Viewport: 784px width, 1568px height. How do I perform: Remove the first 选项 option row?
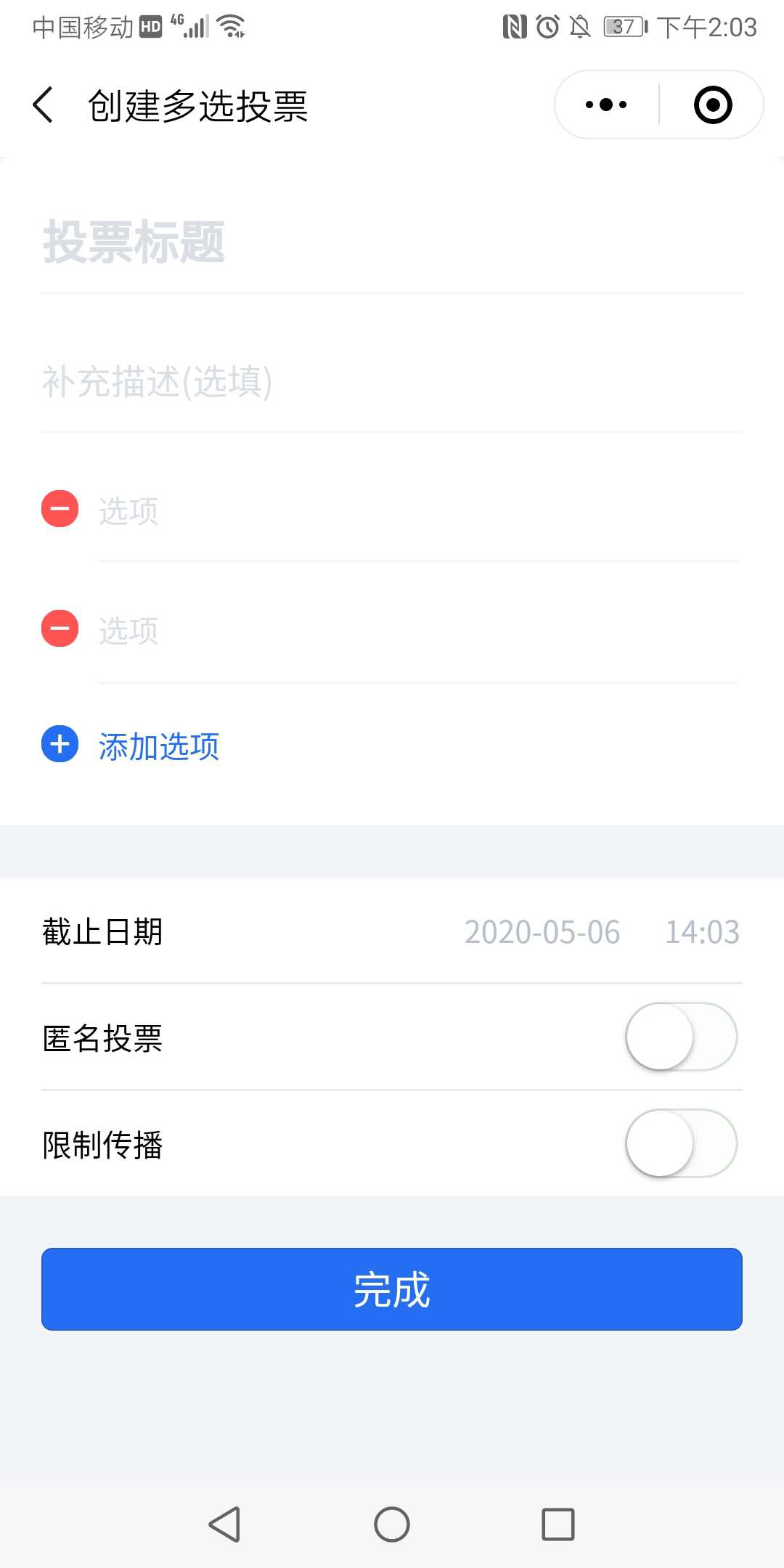coord(60,508)
